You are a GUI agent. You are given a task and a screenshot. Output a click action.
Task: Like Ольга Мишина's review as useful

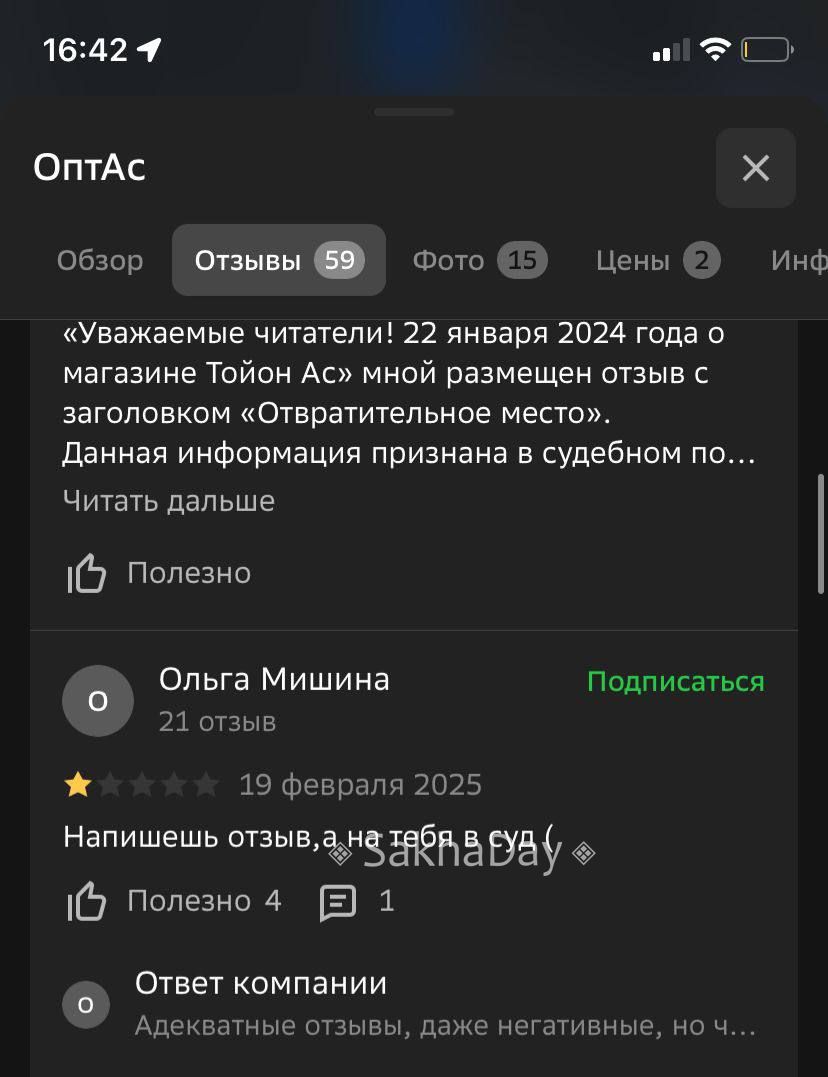[x=175, y=901]
